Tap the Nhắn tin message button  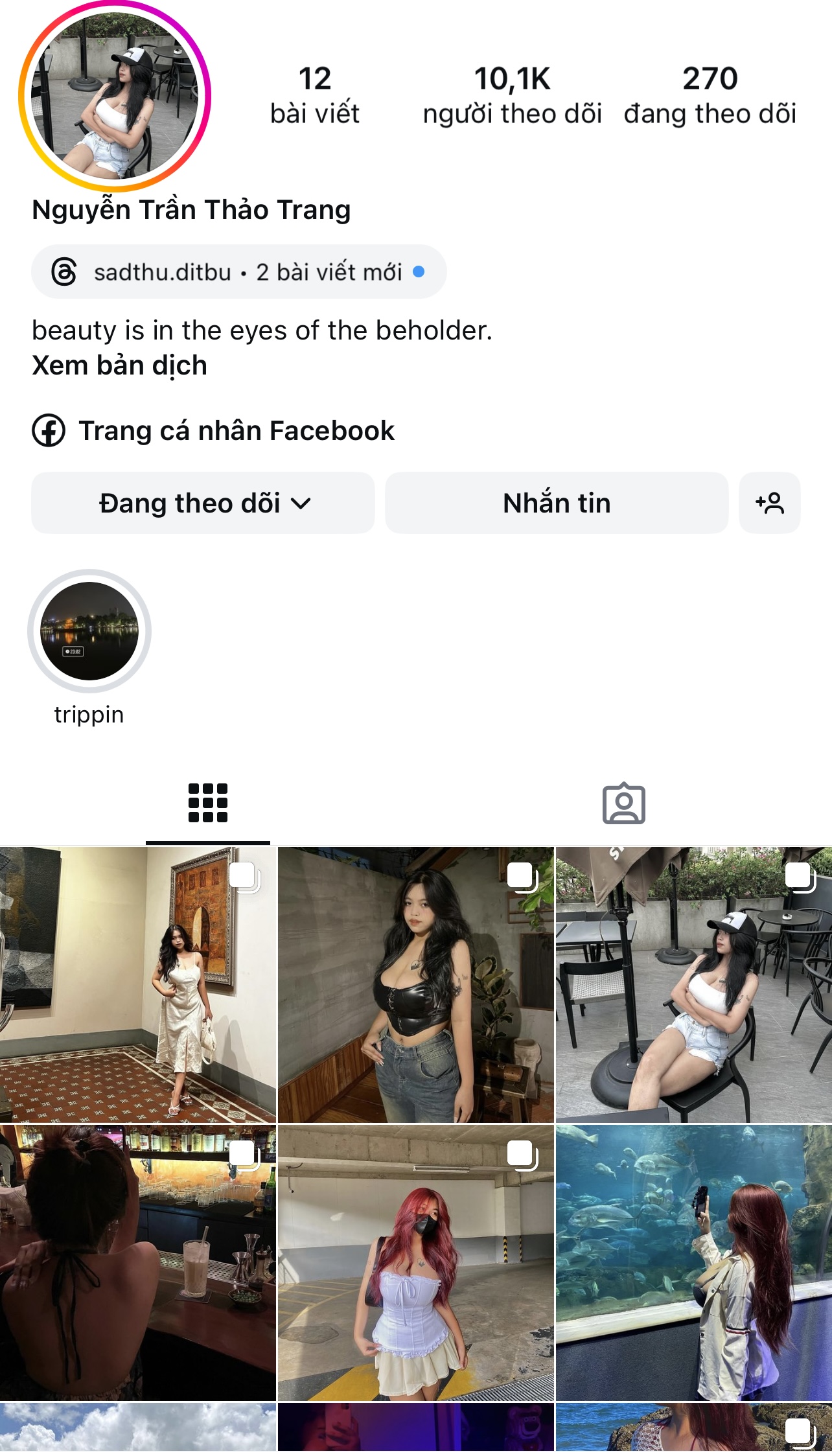(x=557, y=503)
